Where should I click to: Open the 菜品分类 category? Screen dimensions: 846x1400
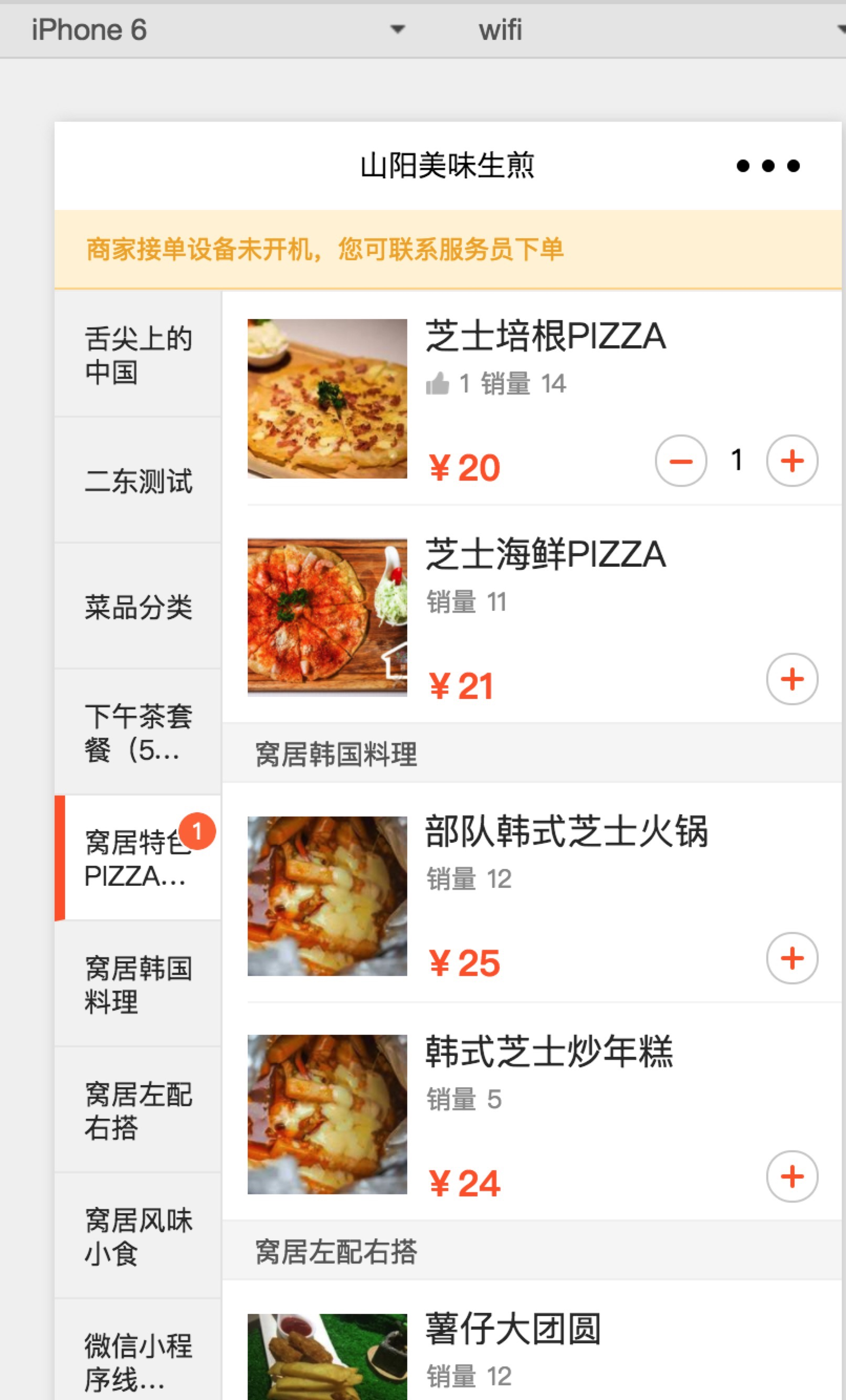coord(138,606)
